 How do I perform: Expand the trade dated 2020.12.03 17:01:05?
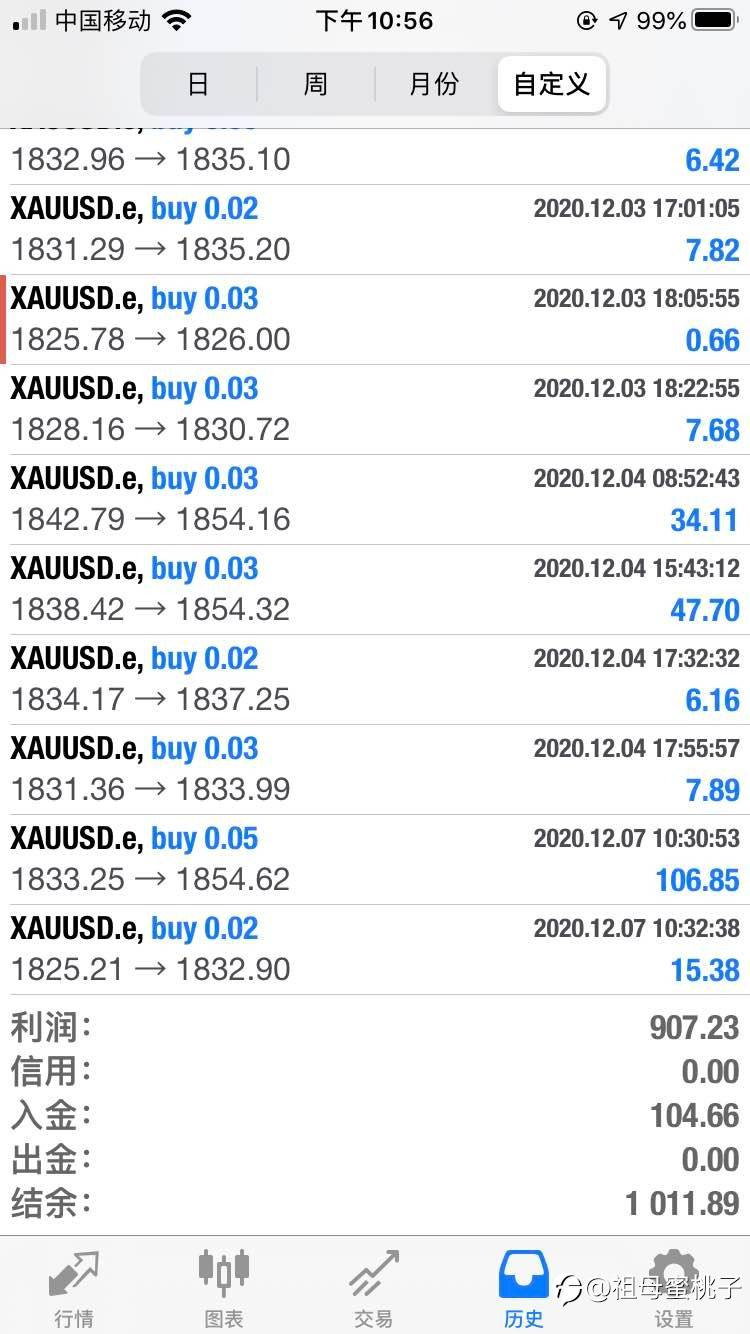[375, 230]
